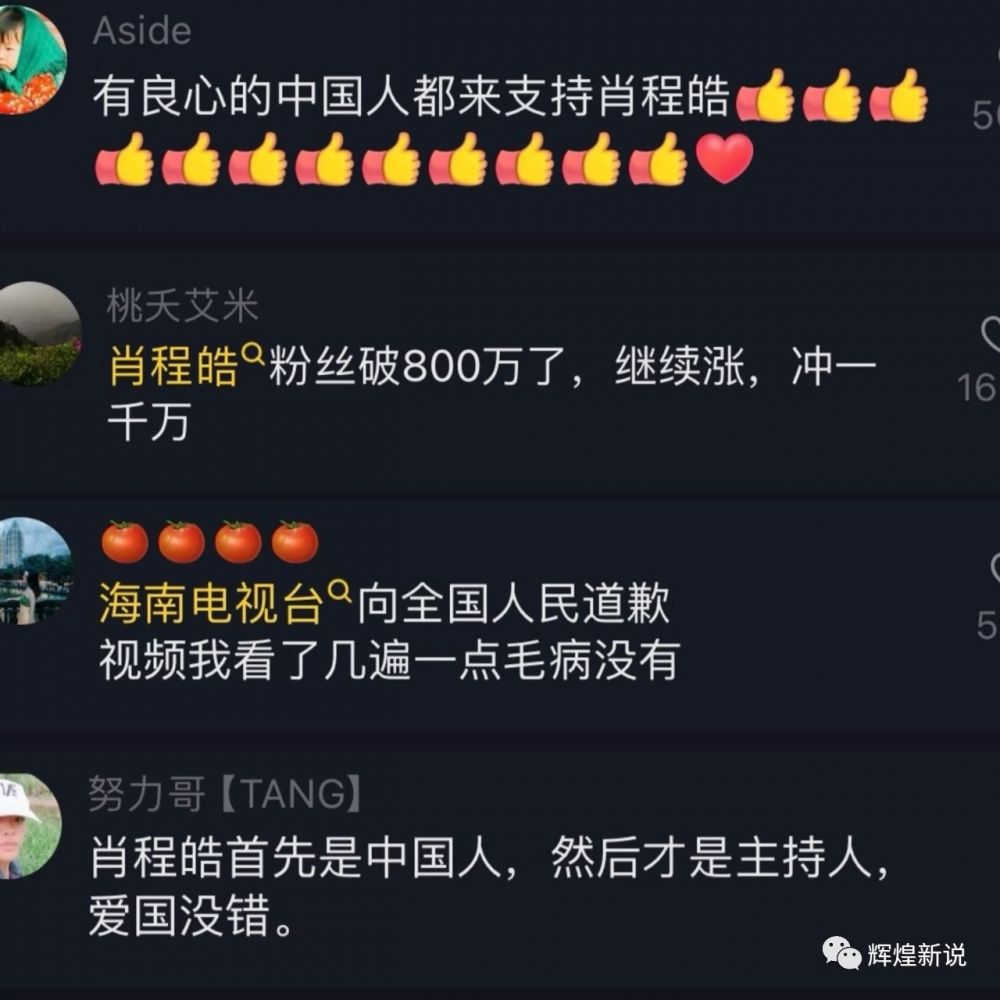This screenshot has height=1000, width=1000.
Task: Like 桃夭艾米's comment
Action: tap(990, 337)
